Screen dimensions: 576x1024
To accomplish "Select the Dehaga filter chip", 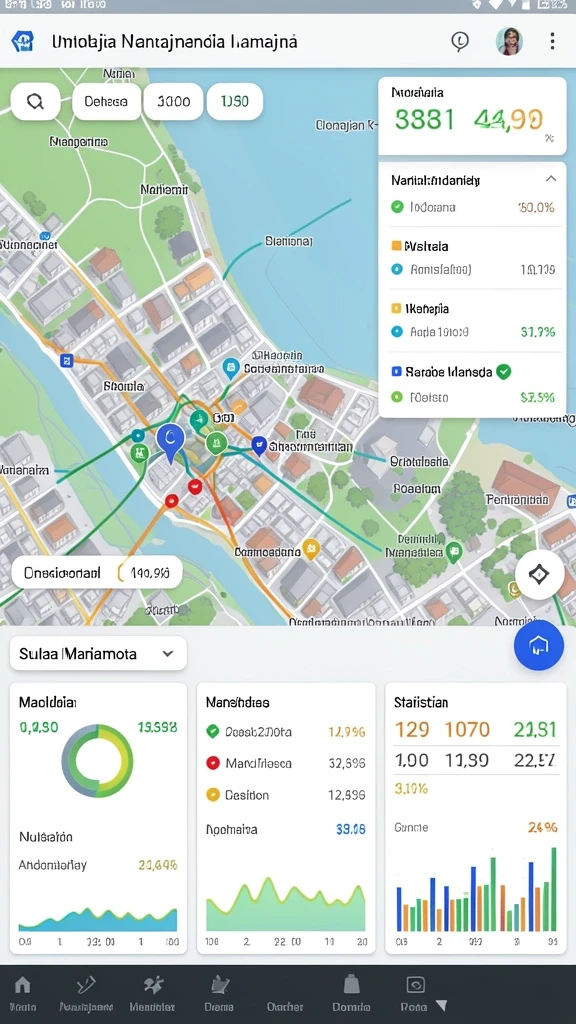I will click(106, 101).
